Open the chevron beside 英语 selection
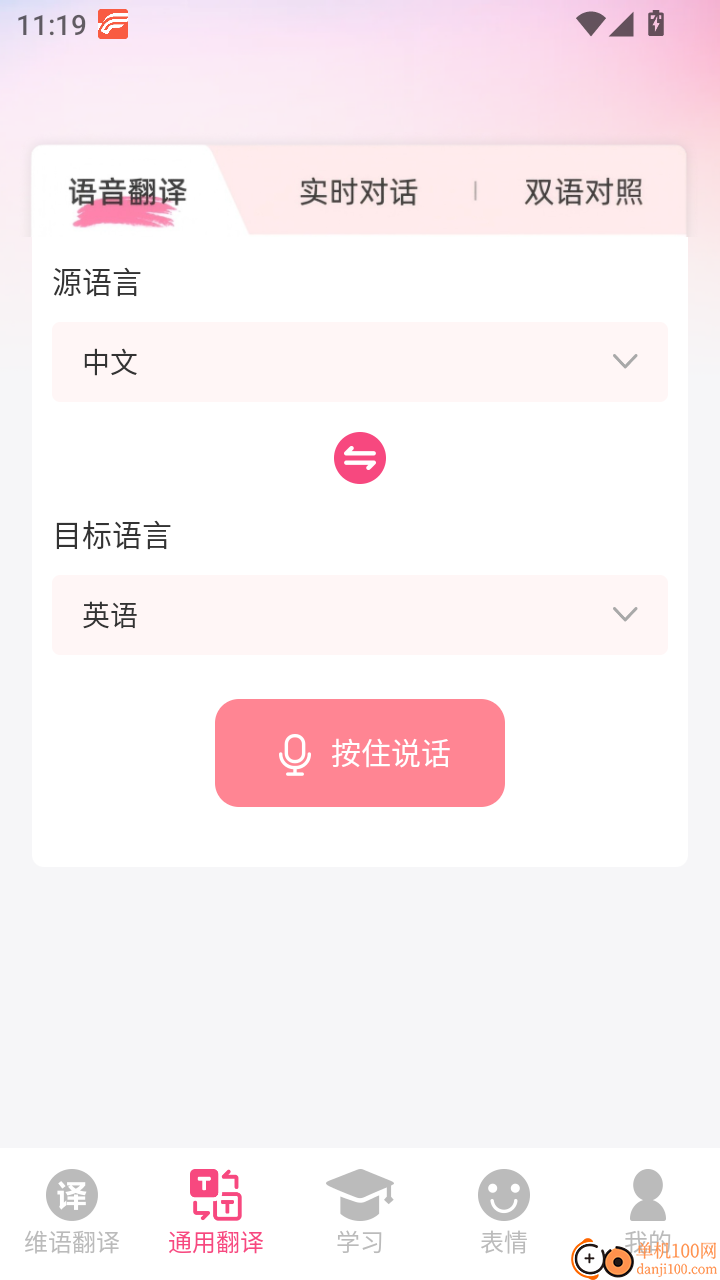 coord(624,614)
